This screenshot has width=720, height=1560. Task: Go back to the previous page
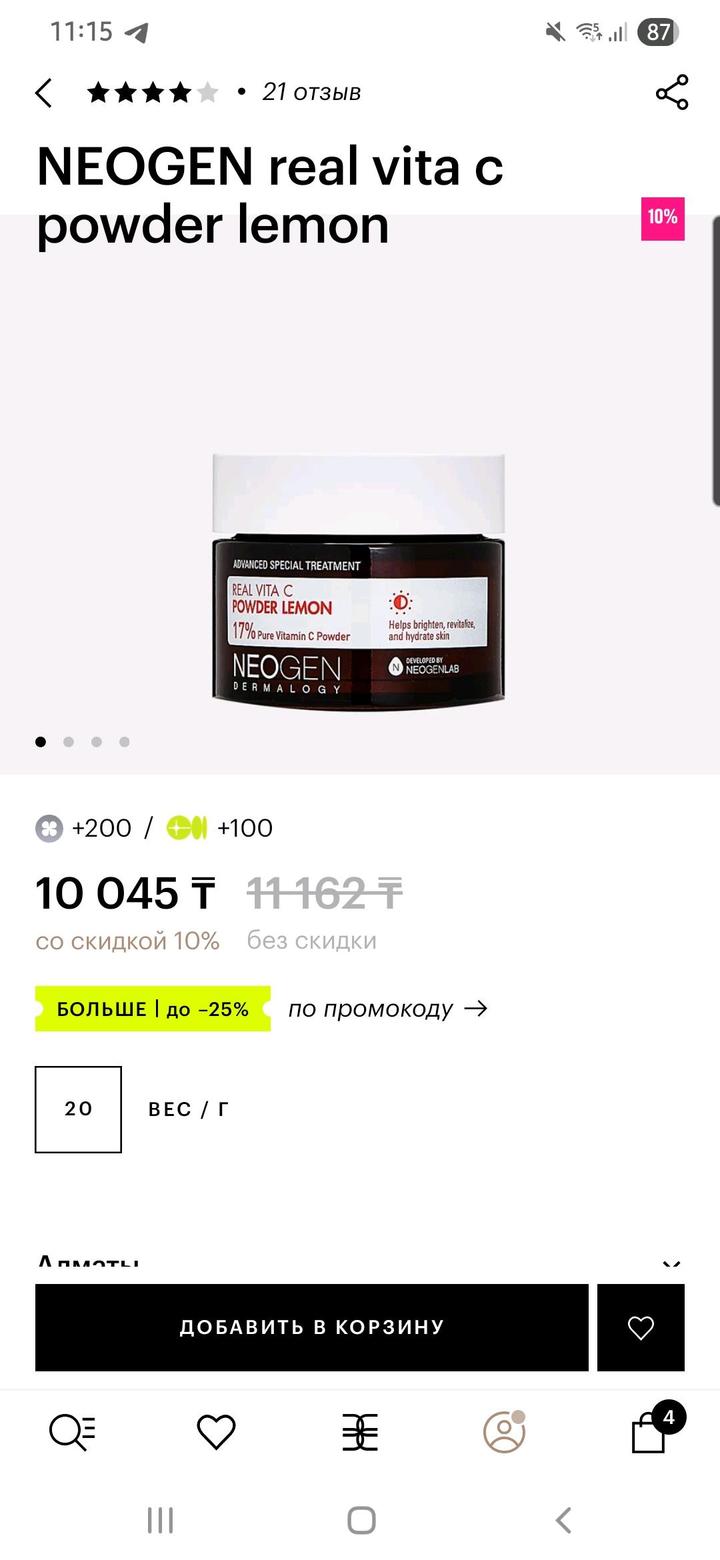click(x=43, y=93)
